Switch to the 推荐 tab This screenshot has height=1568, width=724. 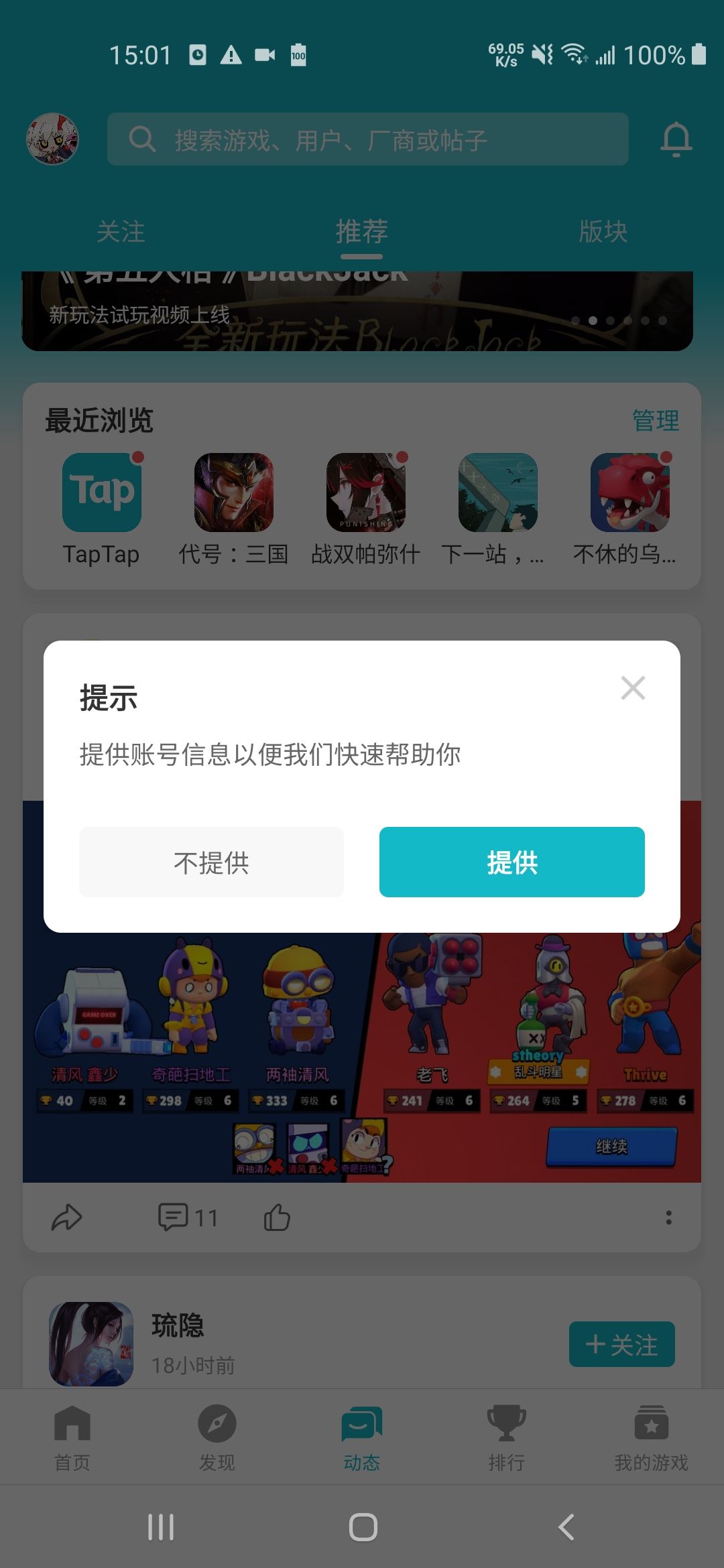[x=362, y=231]
